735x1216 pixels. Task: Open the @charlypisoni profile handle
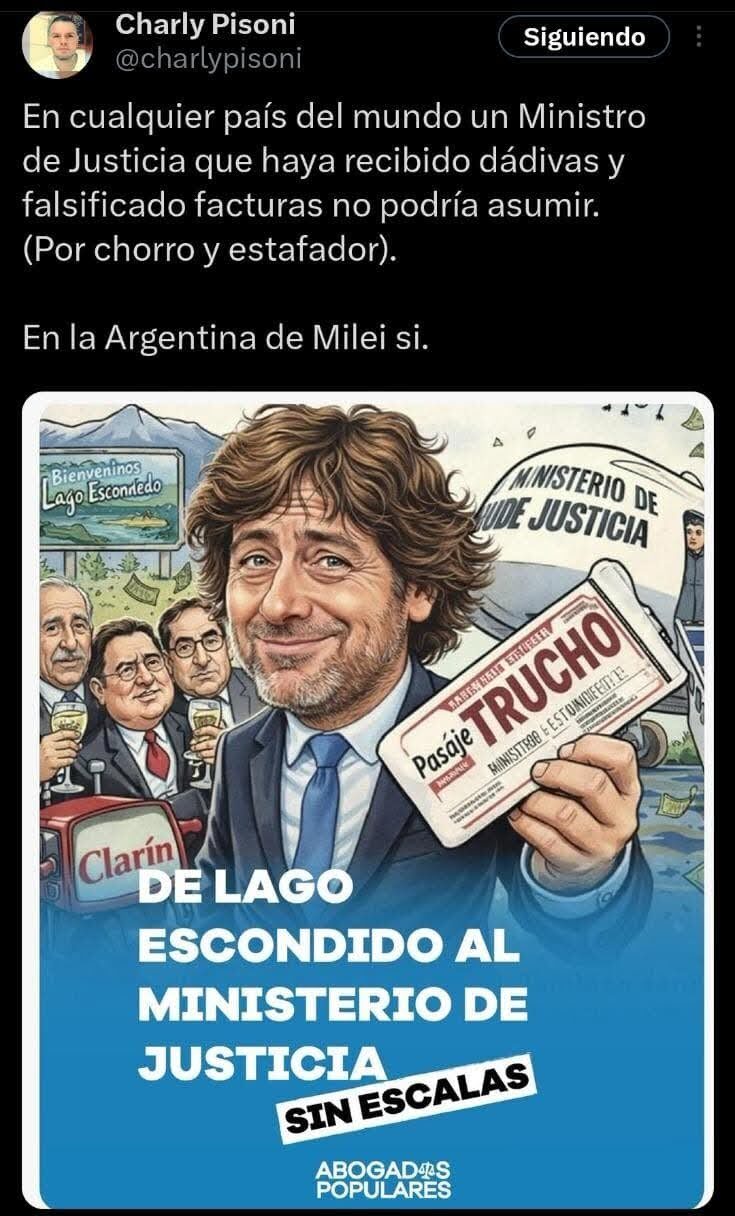point(208,60)
